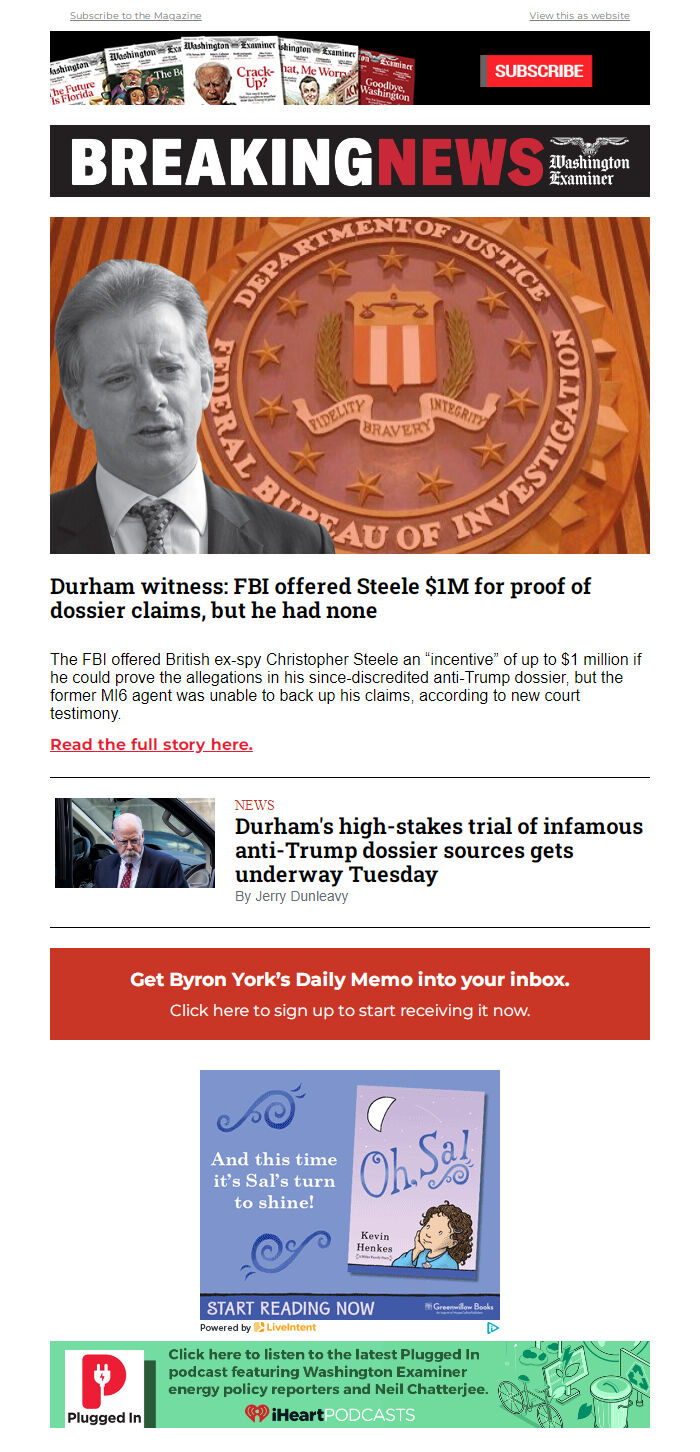
Task: View this email as website
Action: (579, 16)
